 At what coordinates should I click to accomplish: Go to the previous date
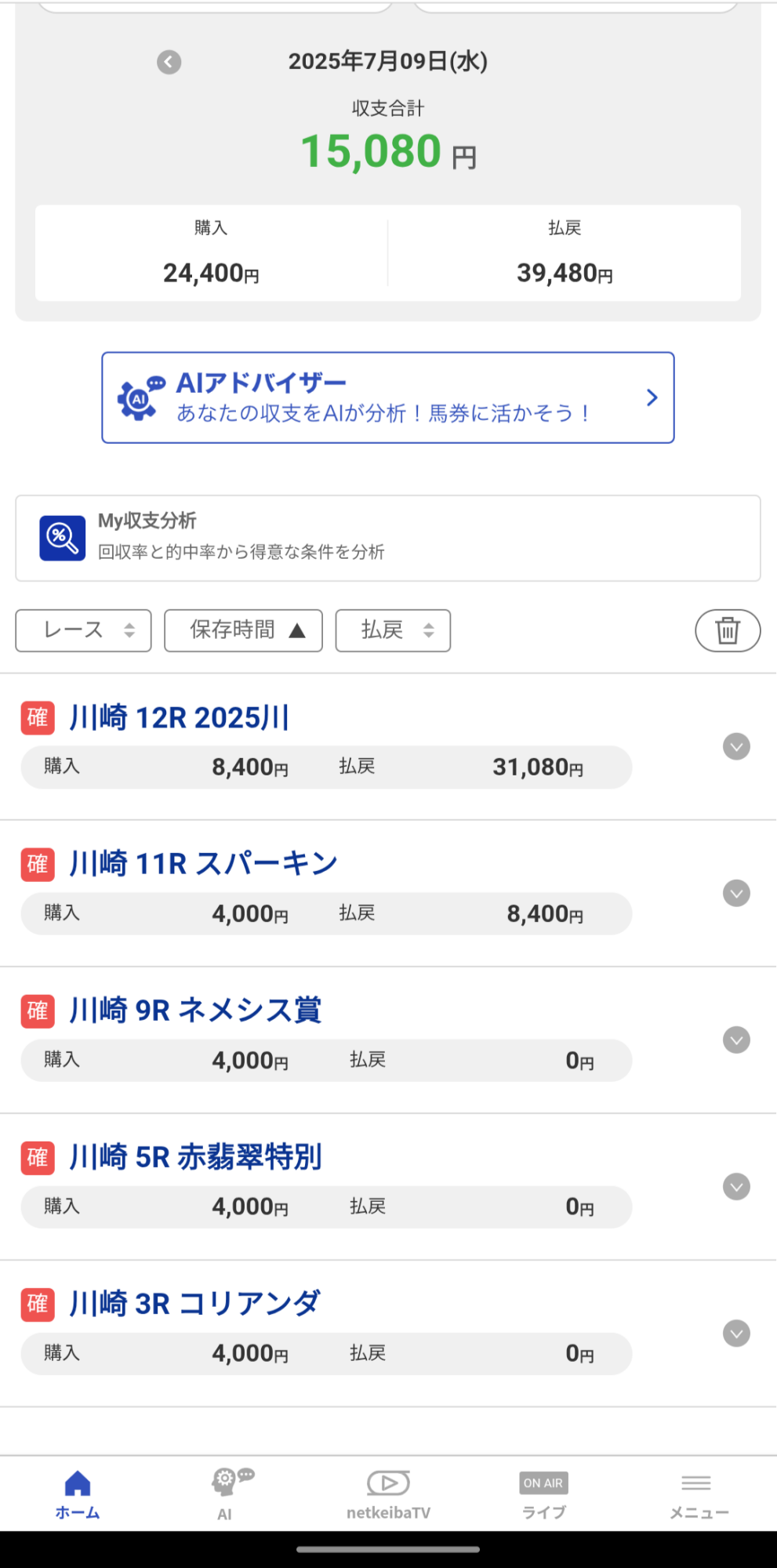[x=169, y=62]
